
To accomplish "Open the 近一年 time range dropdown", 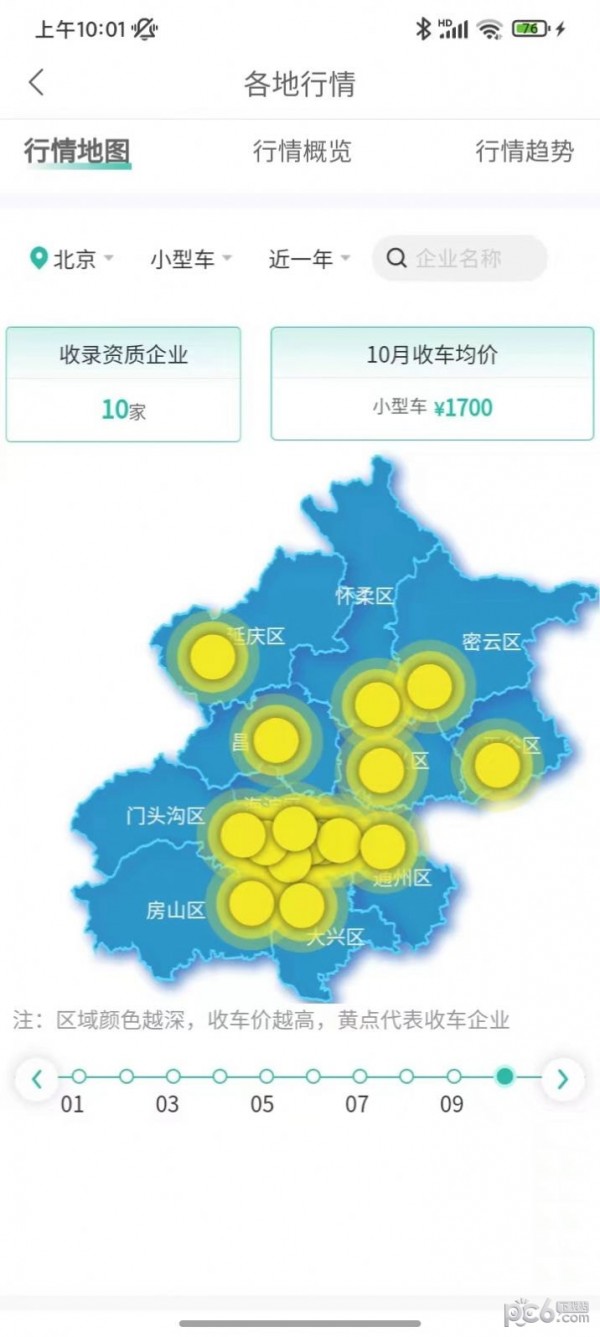I will click(309, 259).
